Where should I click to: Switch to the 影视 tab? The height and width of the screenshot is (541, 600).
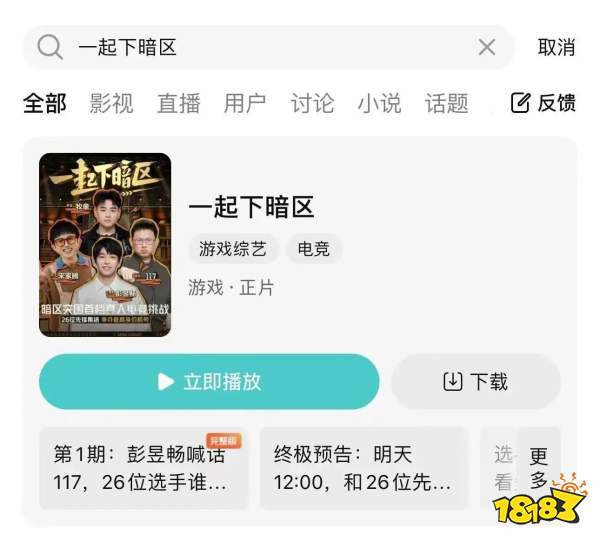111,103
